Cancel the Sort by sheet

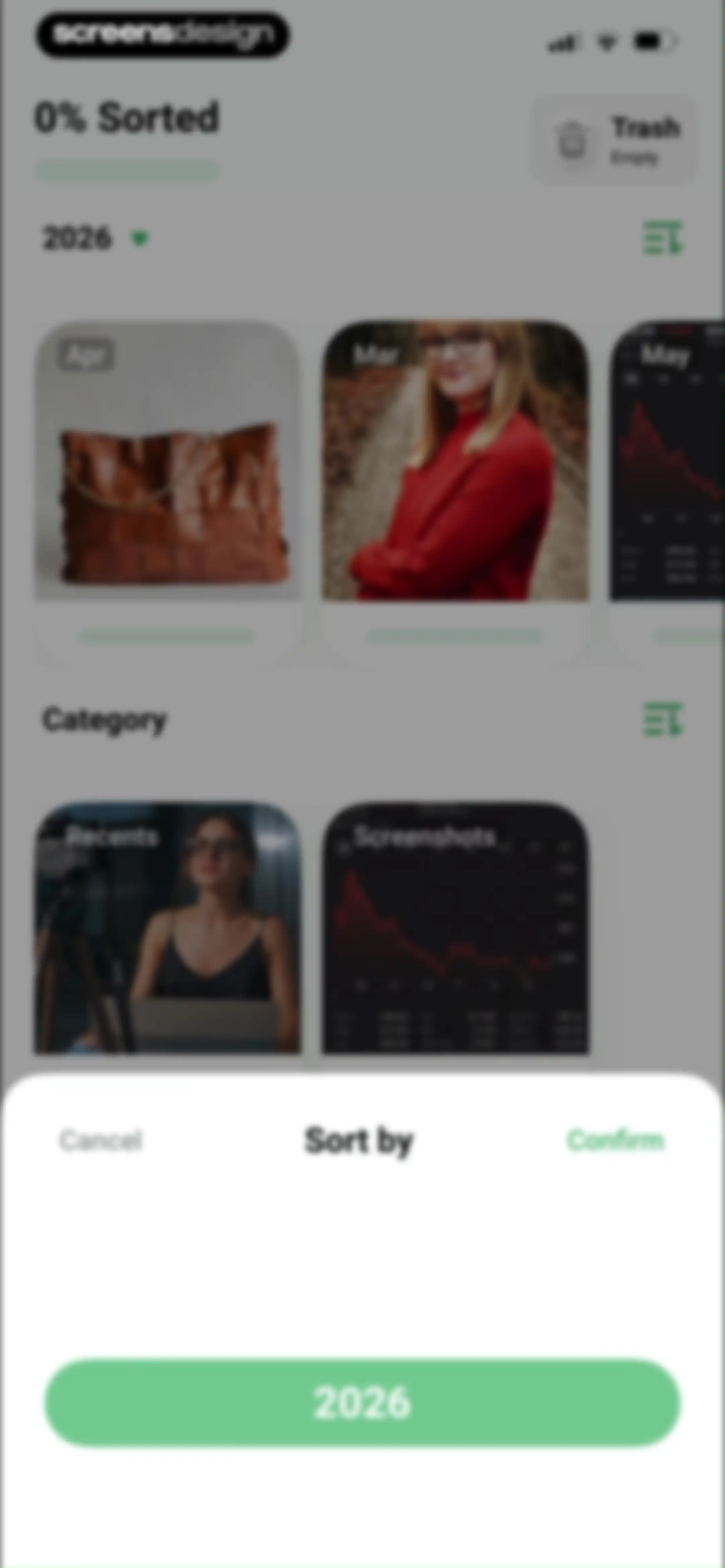tap(100, 1140)
